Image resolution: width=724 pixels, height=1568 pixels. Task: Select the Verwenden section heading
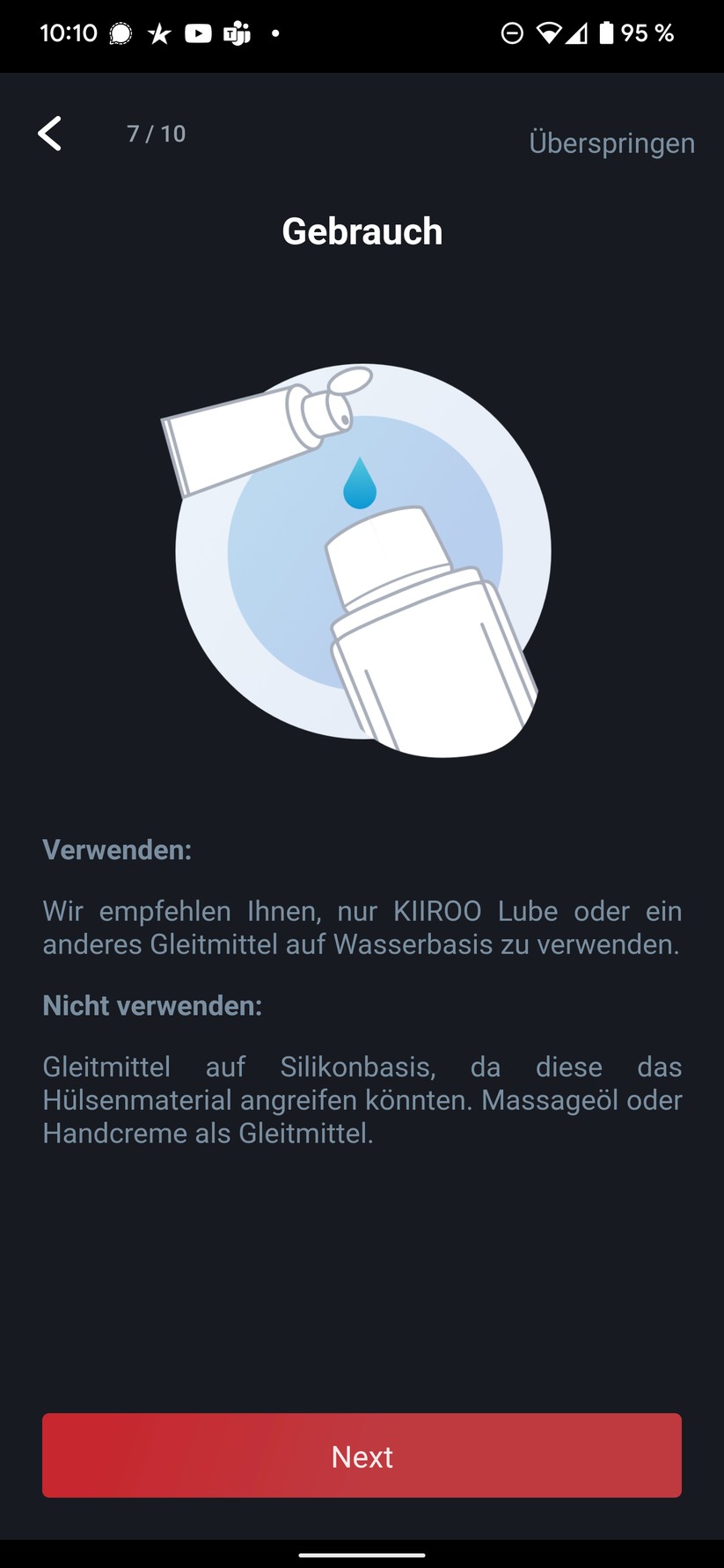point(117,850)
